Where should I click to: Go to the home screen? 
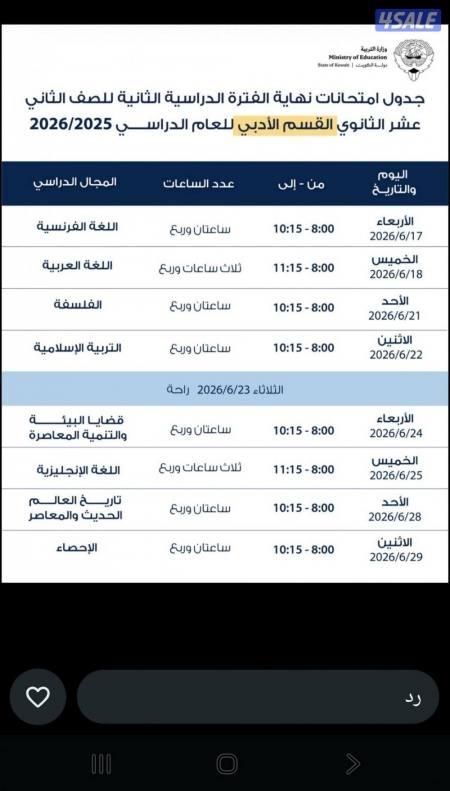pos(227,764)
